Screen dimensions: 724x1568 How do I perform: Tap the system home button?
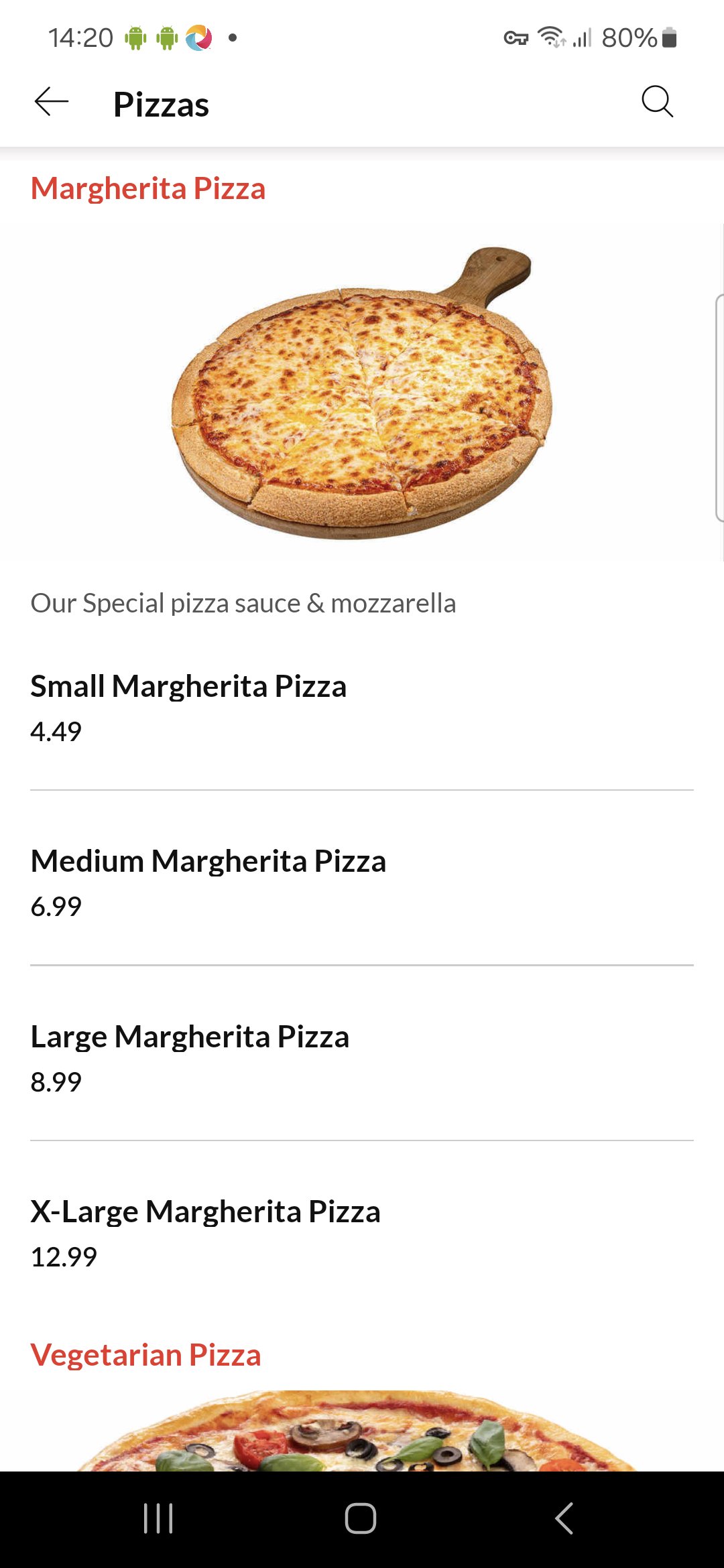click(x=361, y=1518)
